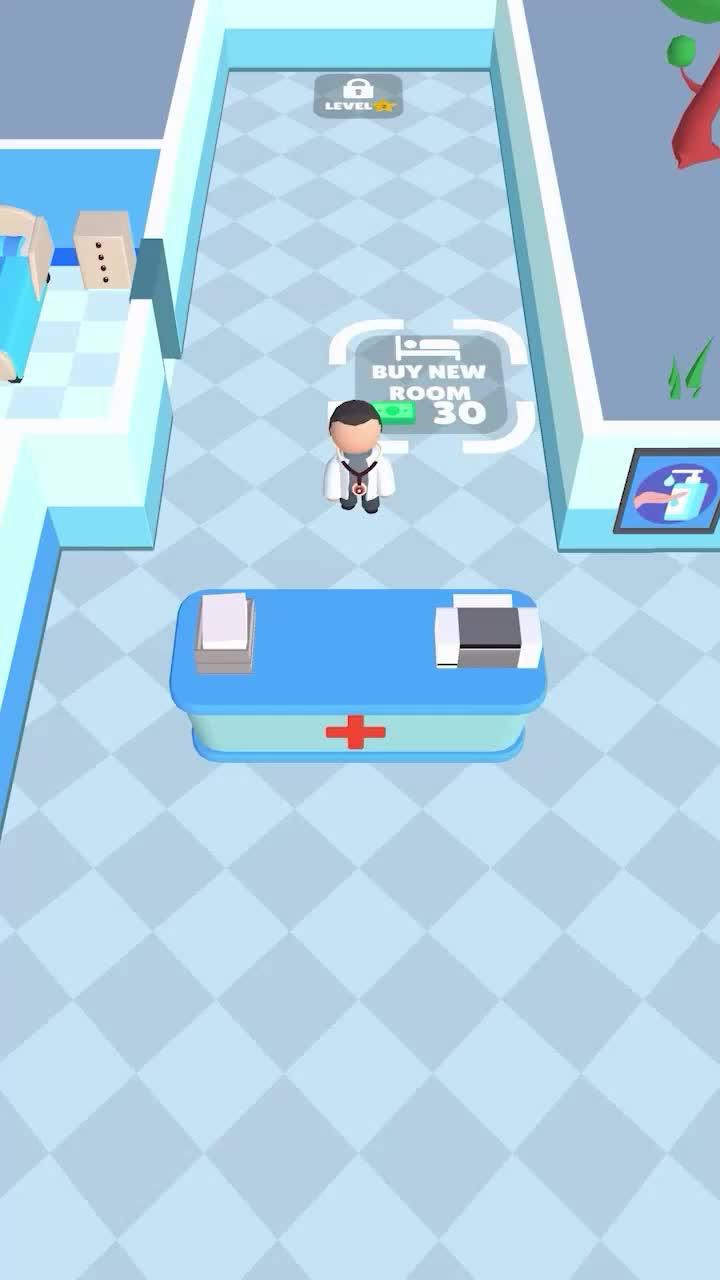Tap the doctor character in the corridor
Screen dimensions: 720x1280
point(357,455)
